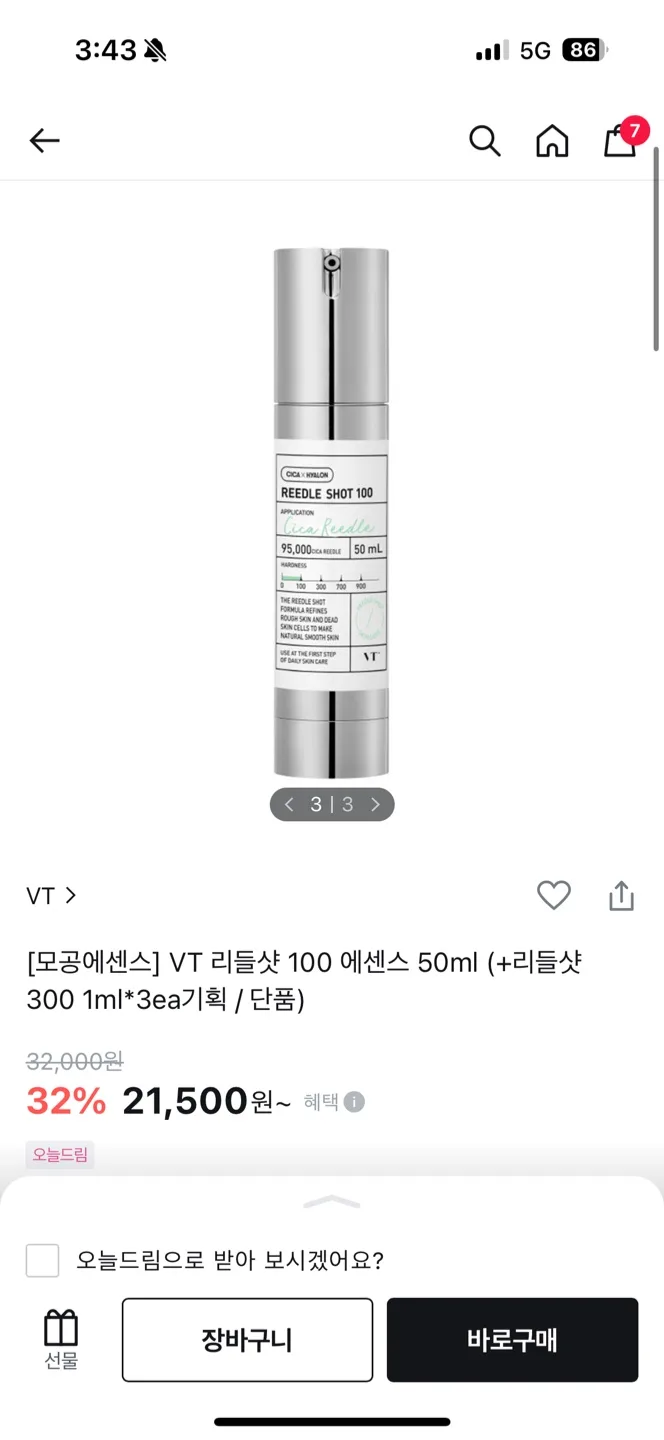Like this product with the heart
This screenshot has width=664, height=1440.
(x=553, y=895)
